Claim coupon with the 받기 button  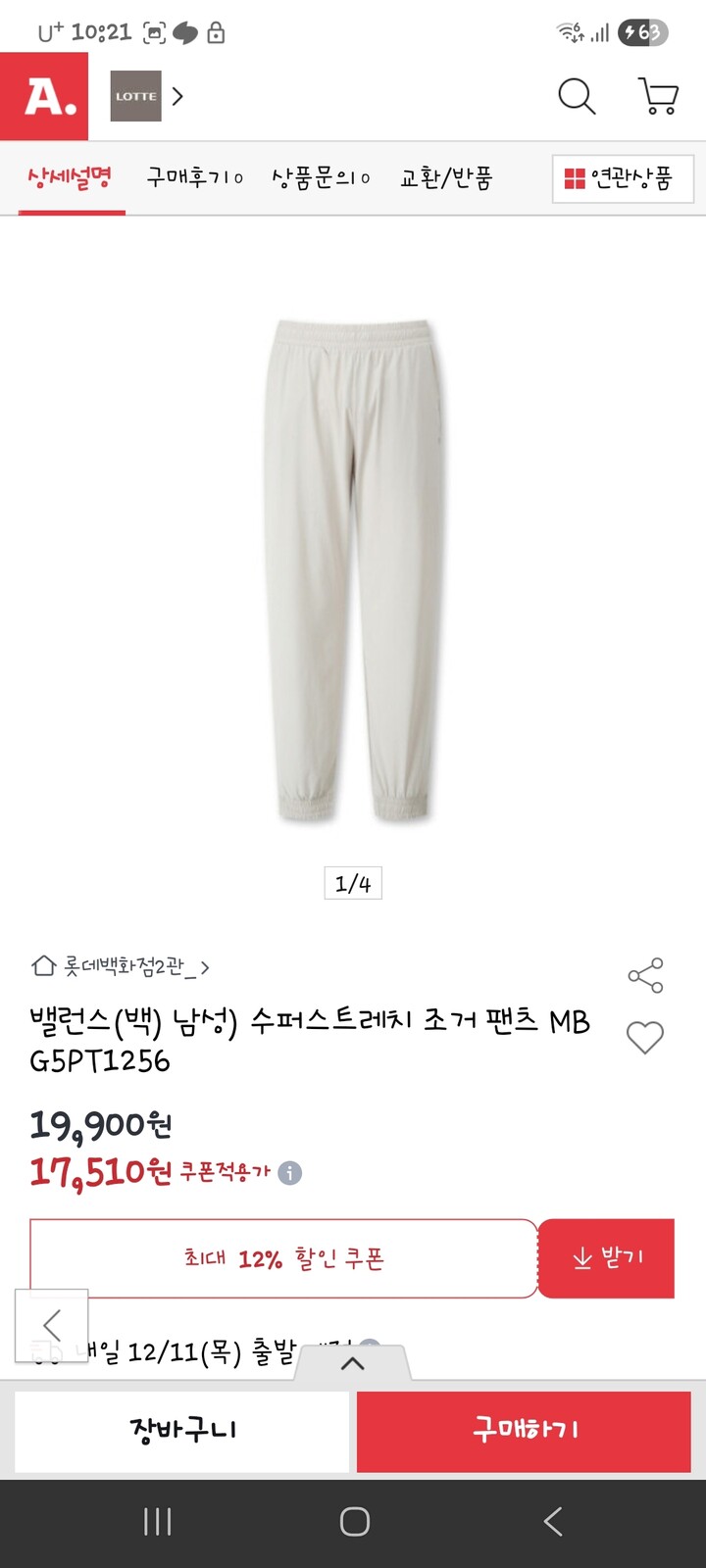click(x=604, y=1259)
